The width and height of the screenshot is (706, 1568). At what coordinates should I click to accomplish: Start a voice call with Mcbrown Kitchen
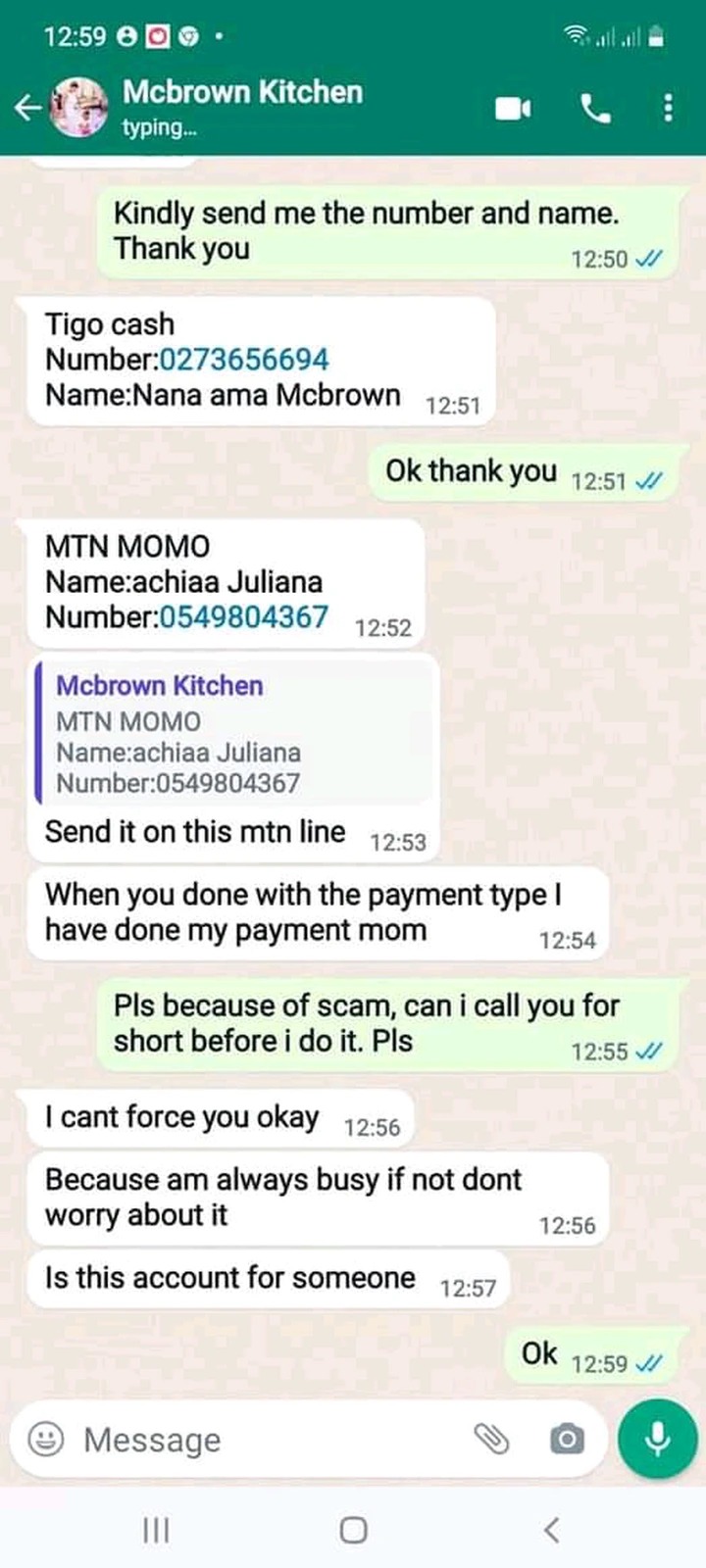595,108
